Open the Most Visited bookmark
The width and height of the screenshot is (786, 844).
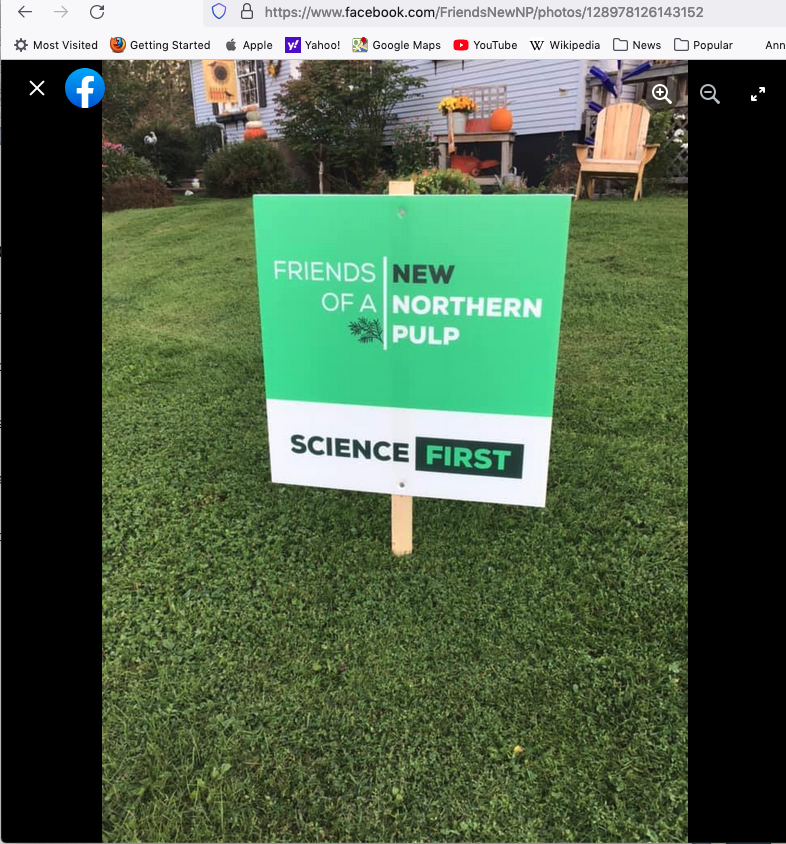55,45
